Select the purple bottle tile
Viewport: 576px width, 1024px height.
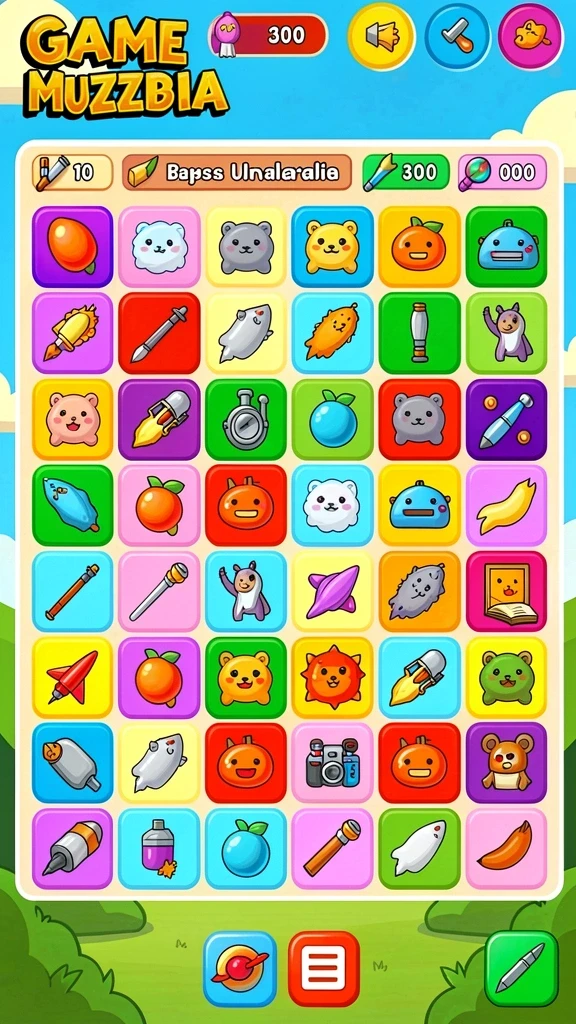pyautogui.click(x=159, y=849)
